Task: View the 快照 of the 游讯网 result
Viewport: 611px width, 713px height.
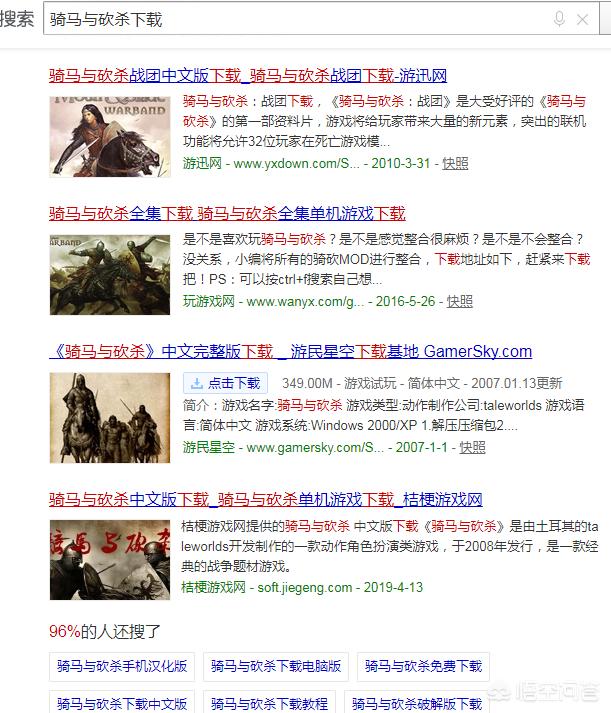Action: pos(455,163)
